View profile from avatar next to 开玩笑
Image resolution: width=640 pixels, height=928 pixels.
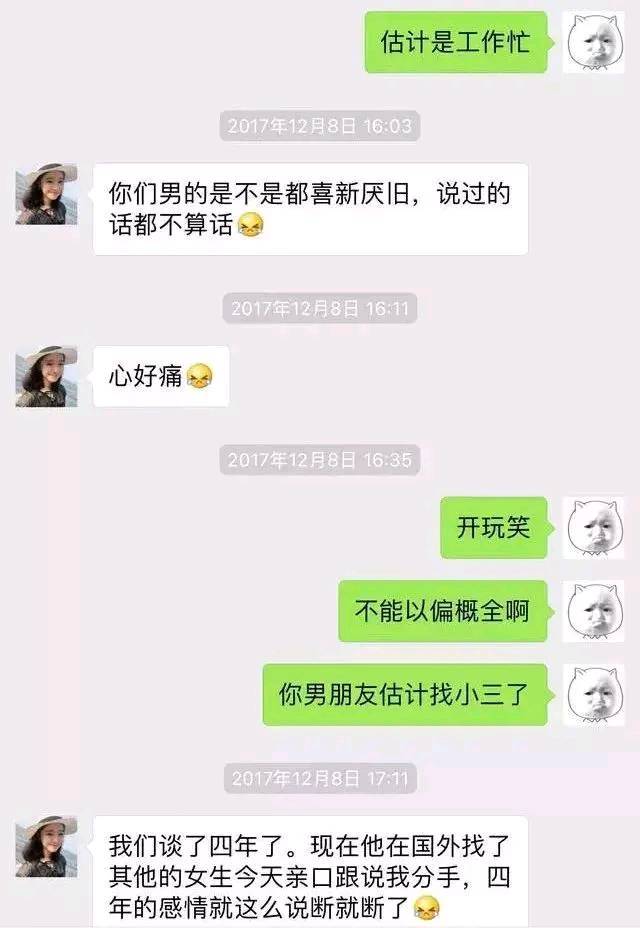click(594, 527)
